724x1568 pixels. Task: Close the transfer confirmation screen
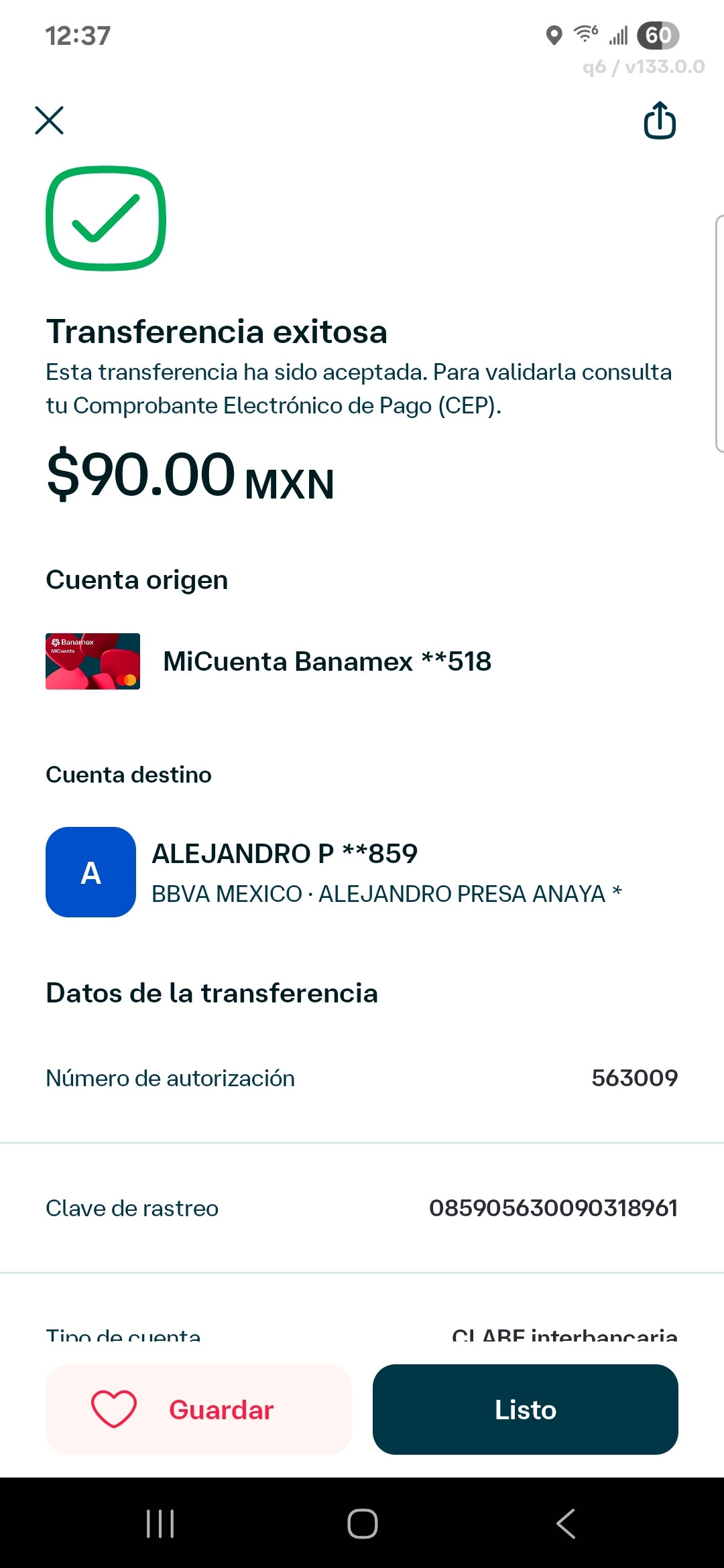click(49, 121)
